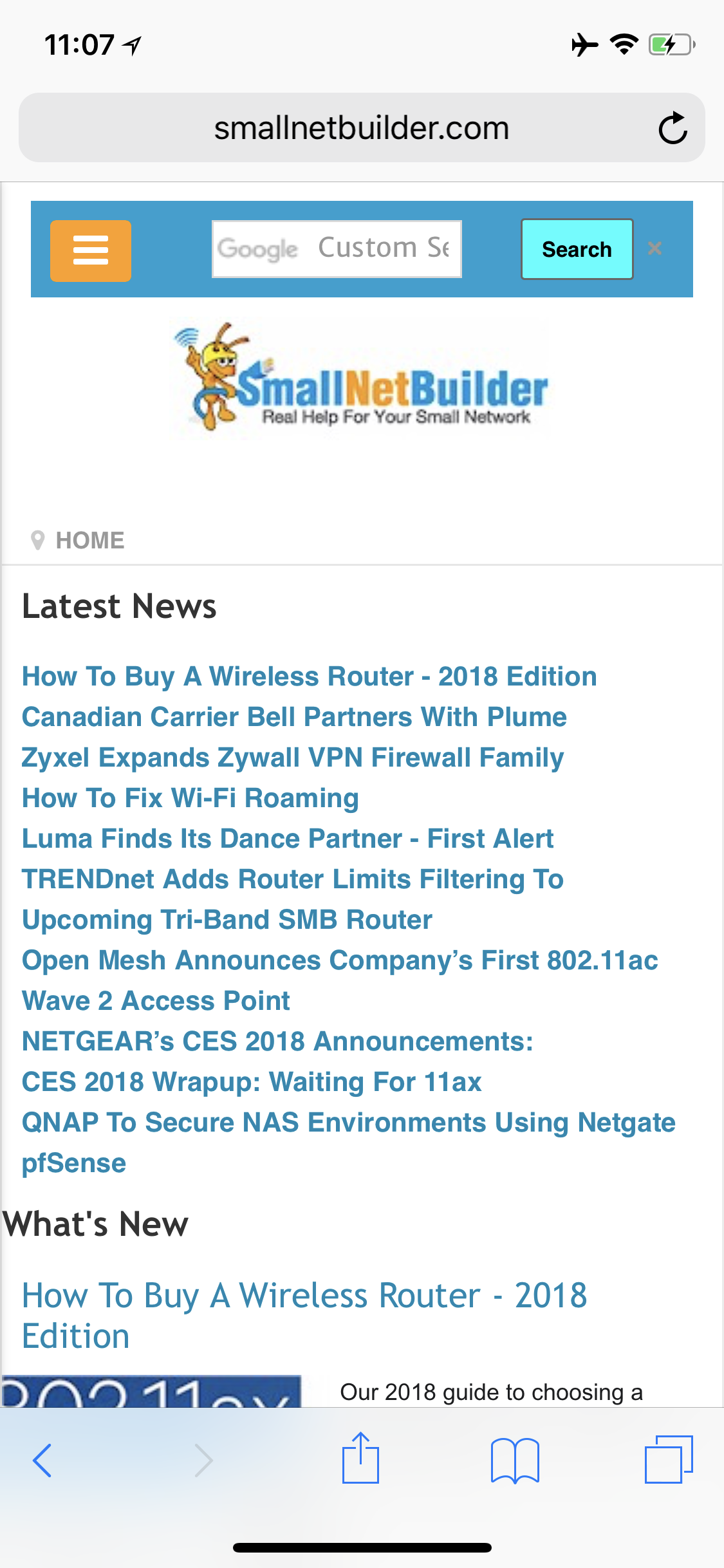Open the HOME breadcrumb link
The width and height of the screenshot is (724, 1568).
(90, 540)
